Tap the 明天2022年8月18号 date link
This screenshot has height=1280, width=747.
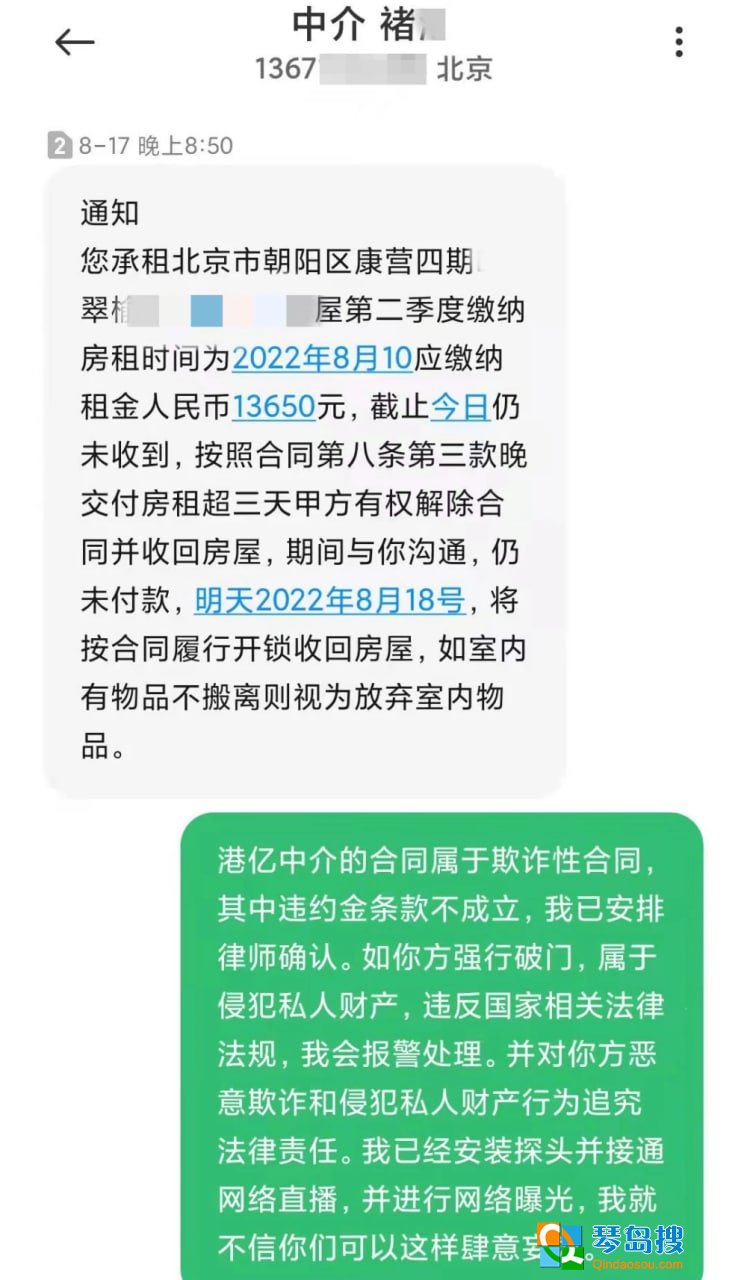click(329, 601)
